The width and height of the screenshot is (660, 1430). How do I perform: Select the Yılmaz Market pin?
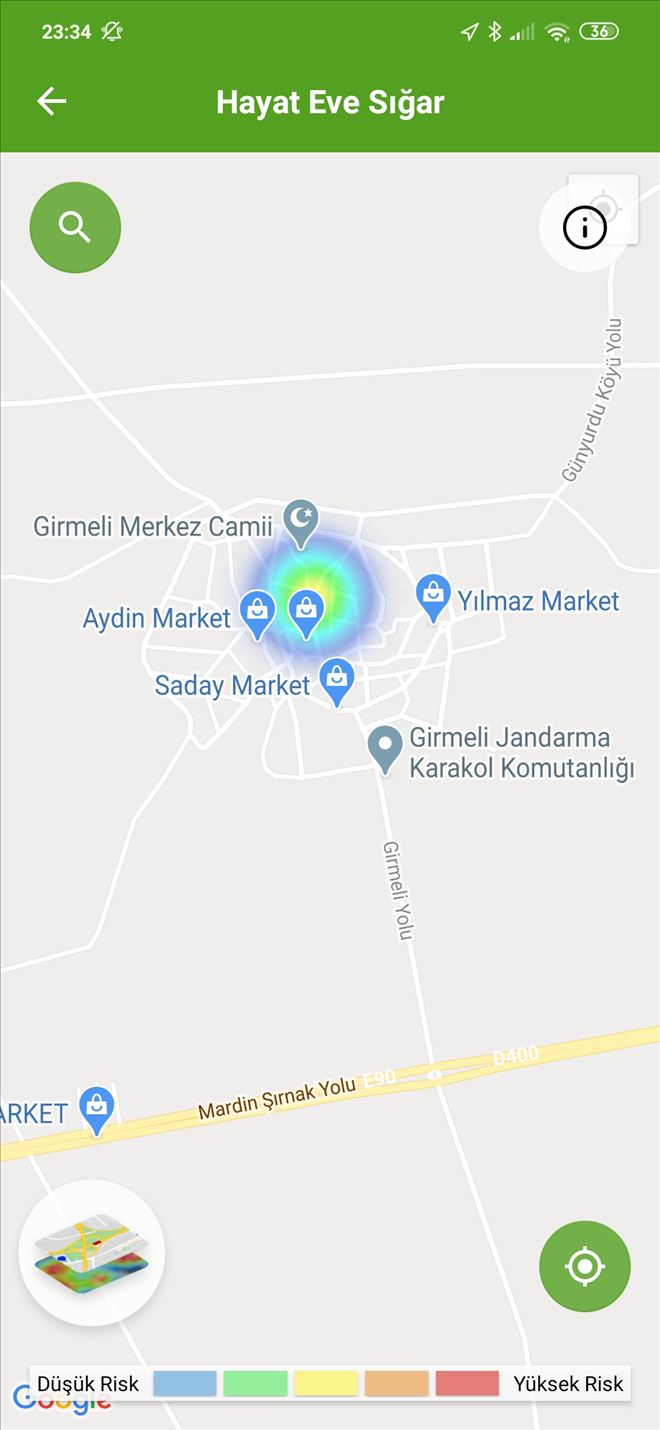[433, 595]
